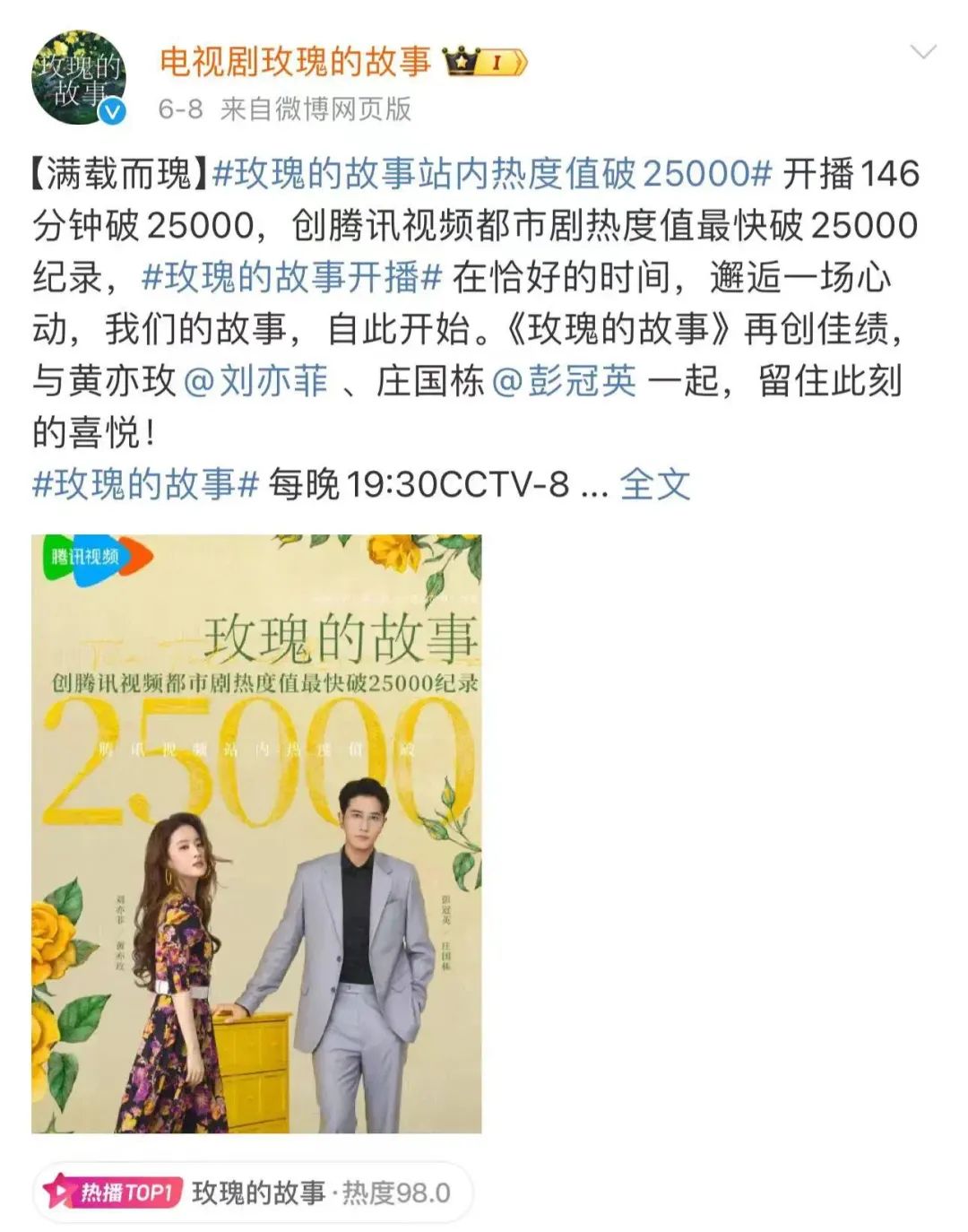Open the 电视剧玫瑰的故事 profile avatar

coord(79,78)
